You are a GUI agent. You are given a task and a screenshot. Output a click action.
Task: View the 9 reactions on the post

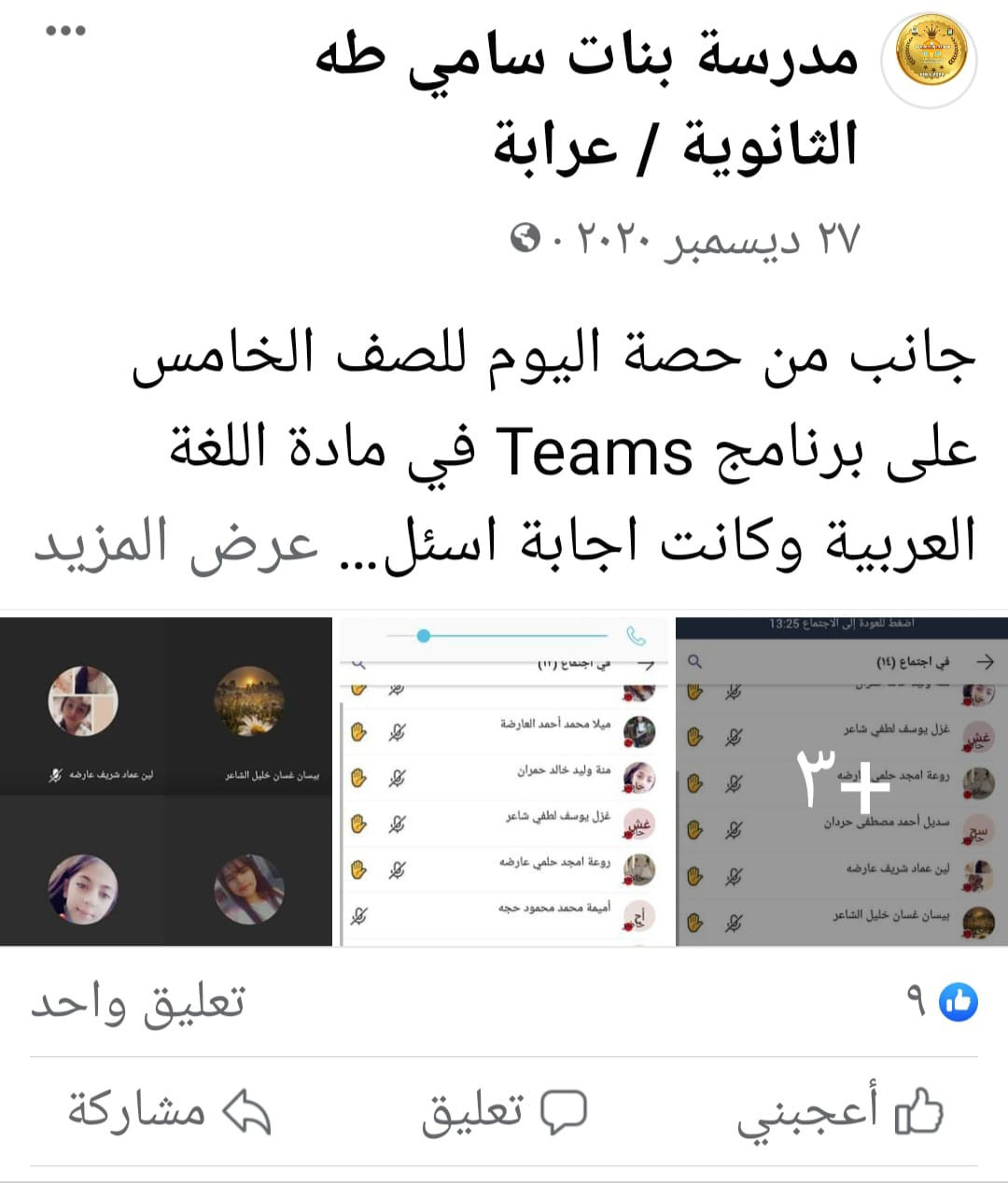941,1002
